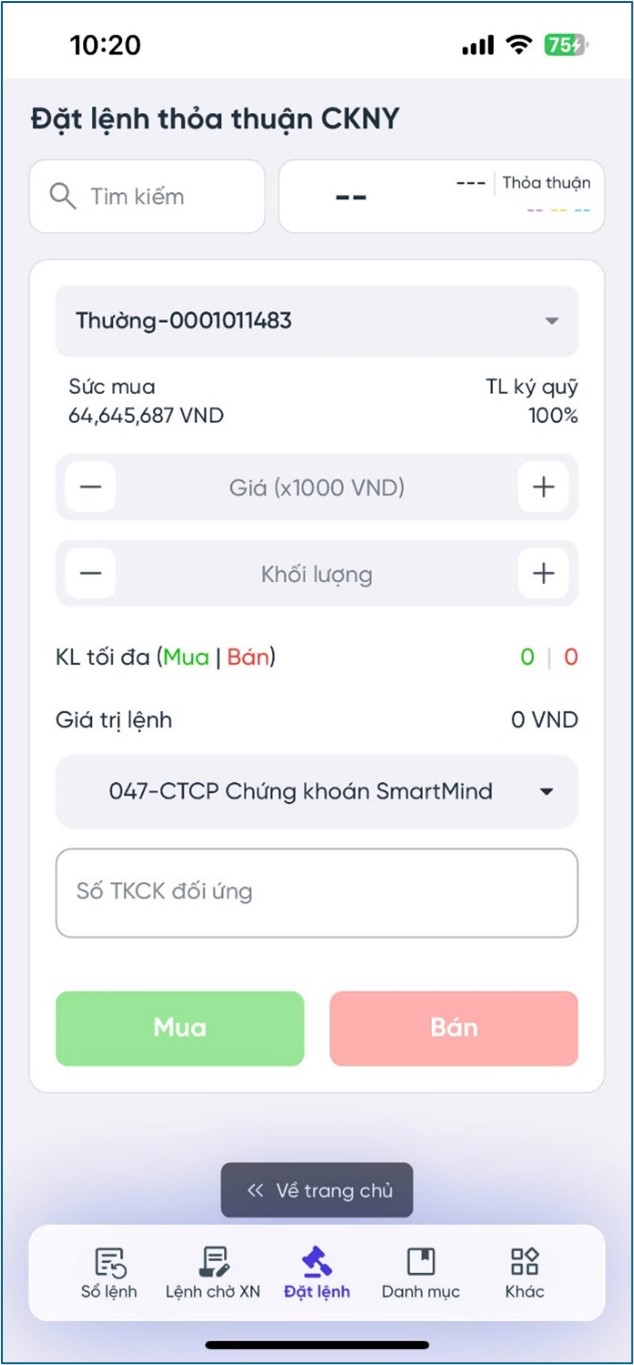Viewport: 634px width, 1365px height.
Task: Enter the Số TKCK đối ứng field
Action: tap(316, 892)
